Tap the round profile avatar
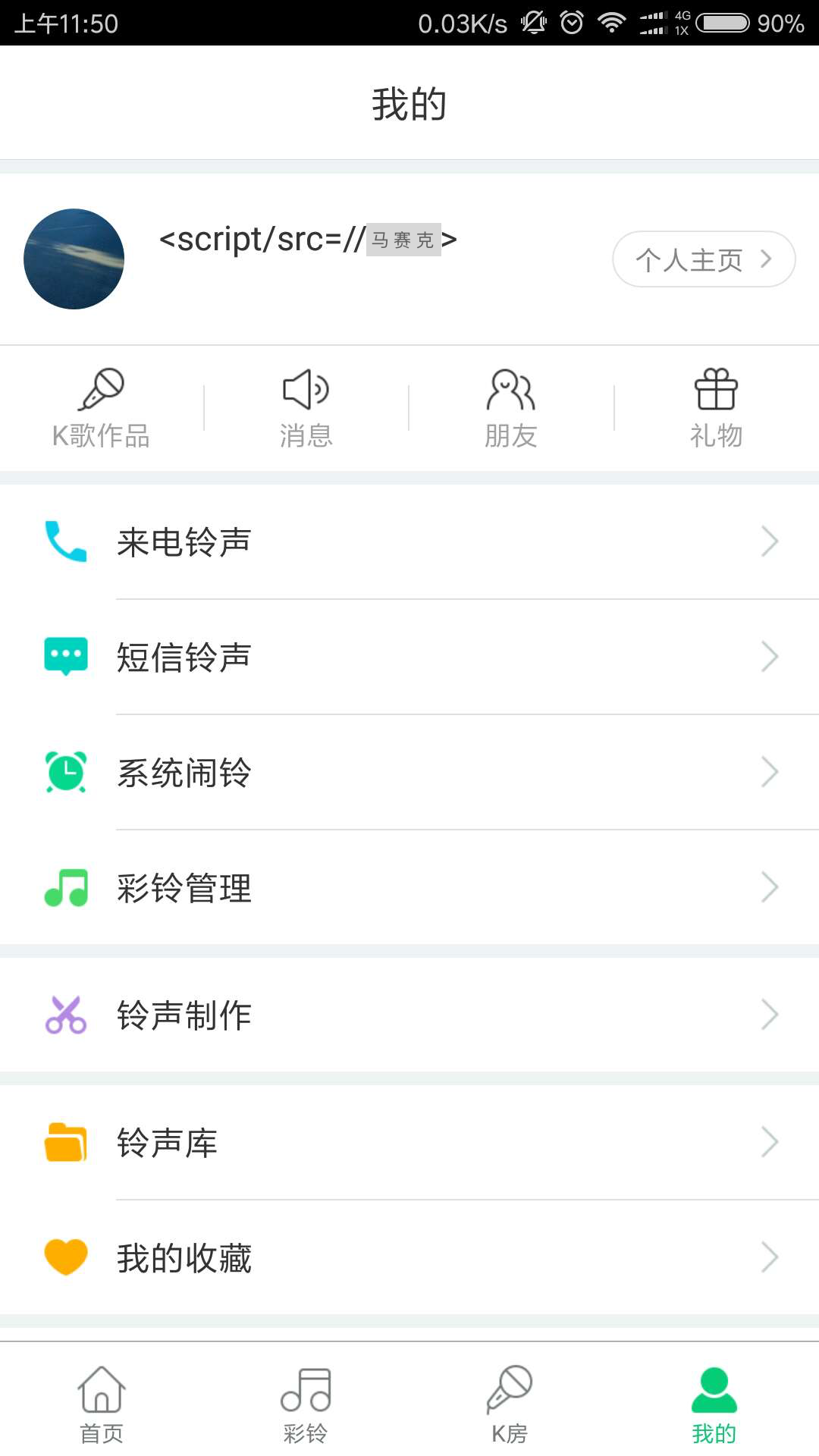The image size is (819, 1456). point(74,259)
